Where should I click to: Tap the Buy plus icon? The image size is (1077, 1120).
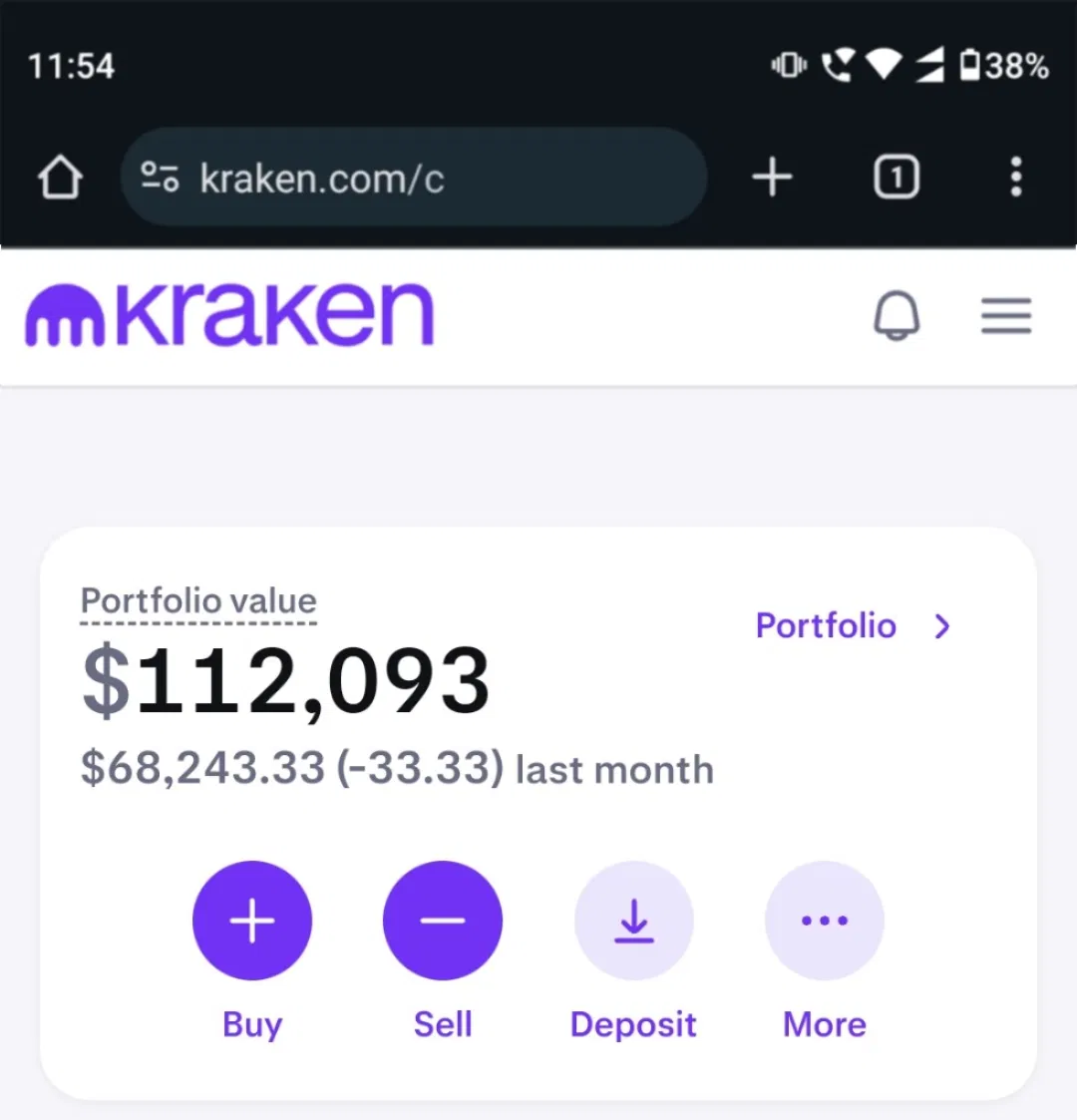coord(251,920)
